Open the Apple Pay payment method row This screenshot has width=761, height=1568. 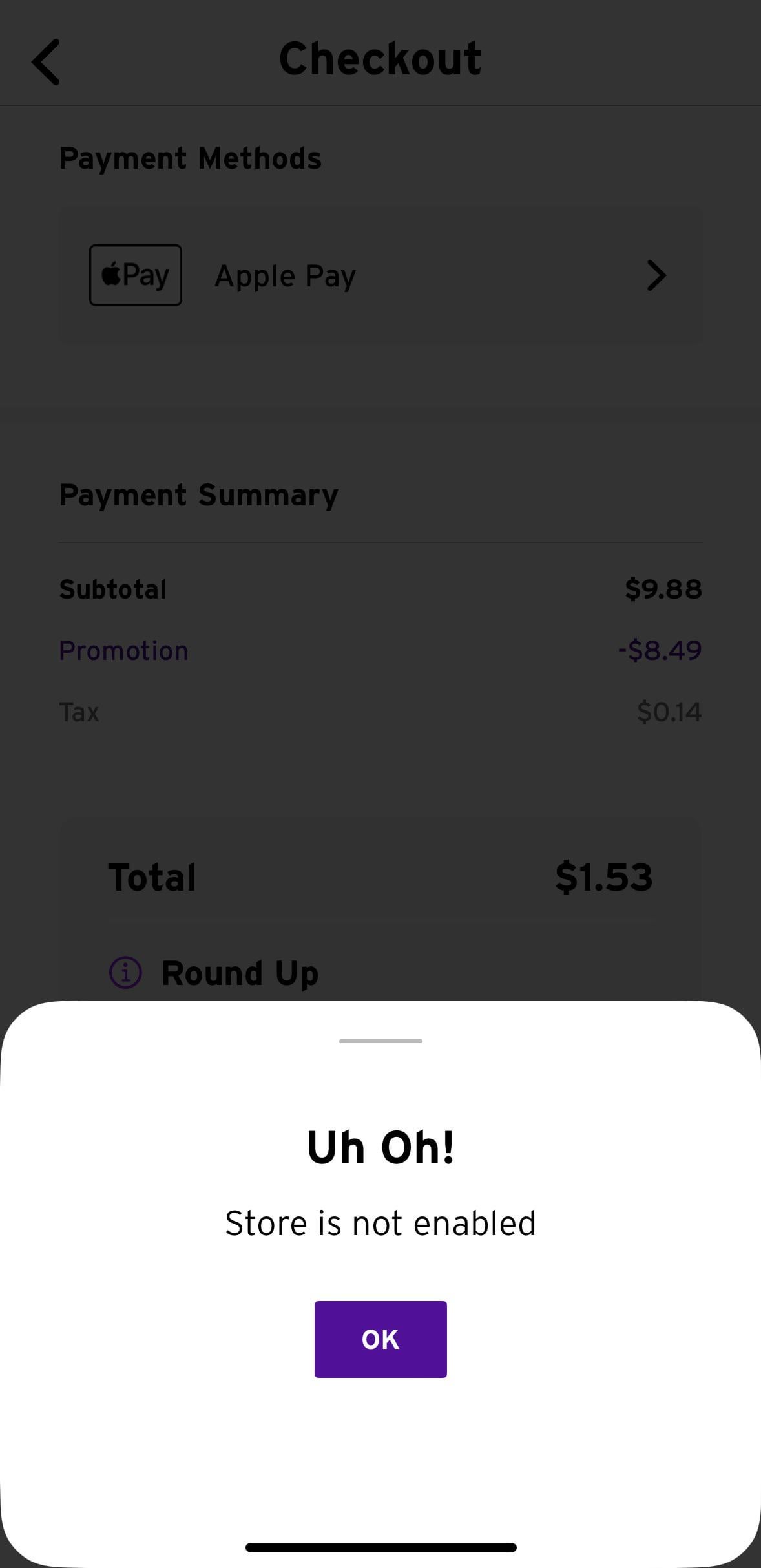pos(380,275)
